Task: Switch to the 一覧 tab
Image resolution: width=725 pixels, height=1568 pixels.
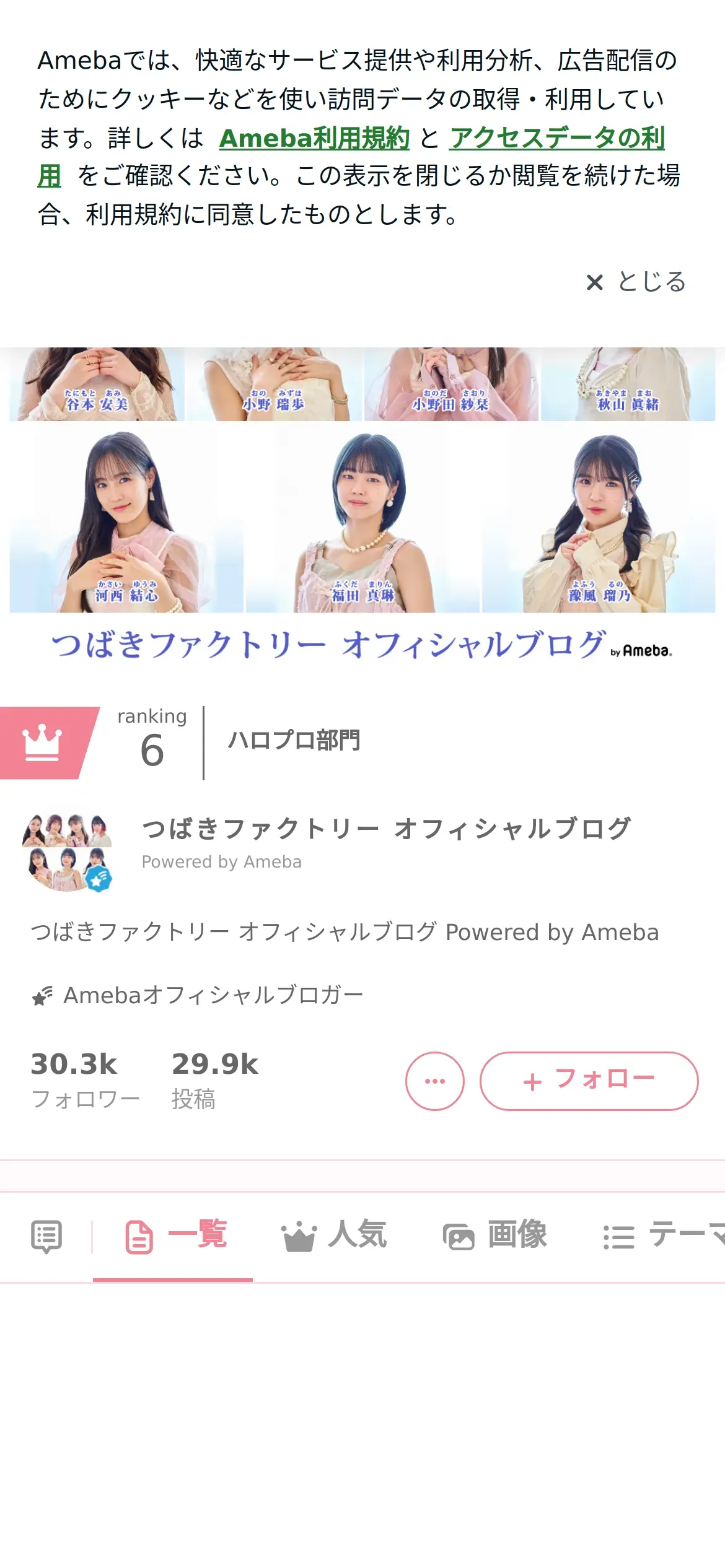Action: (x=176, y=1237)
